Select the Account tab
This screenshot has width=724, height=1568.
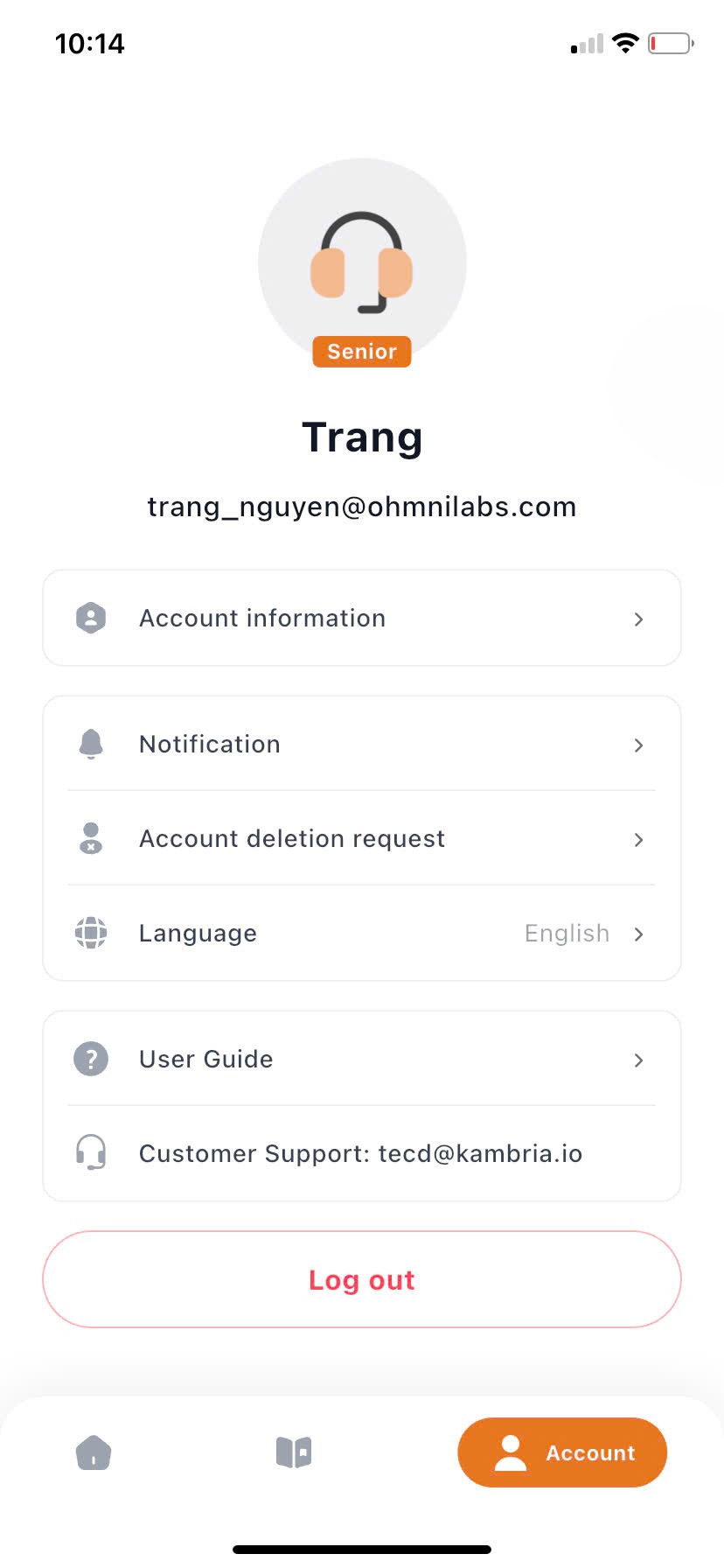pos(562,1453)
